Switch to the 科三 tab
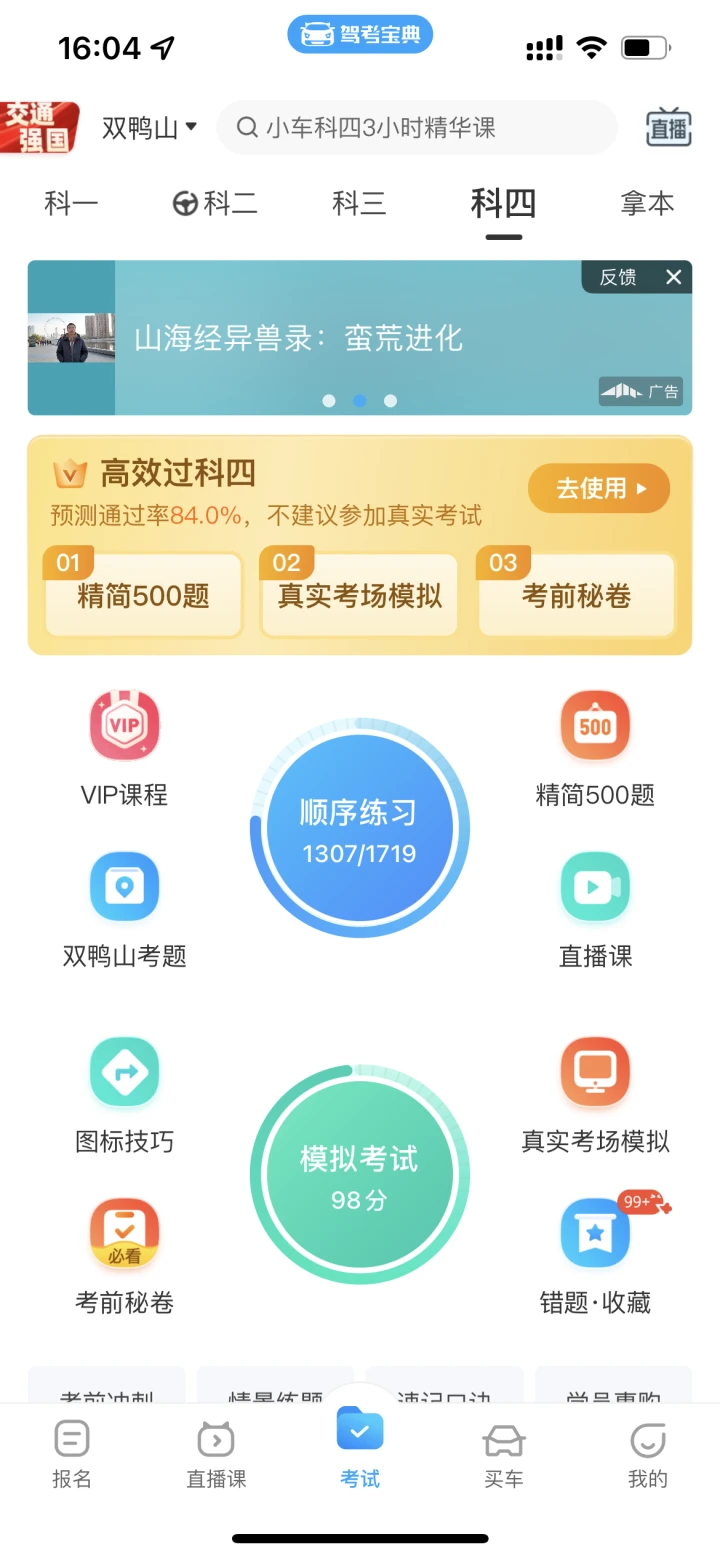720x1558 pixels. click(359, 204)
